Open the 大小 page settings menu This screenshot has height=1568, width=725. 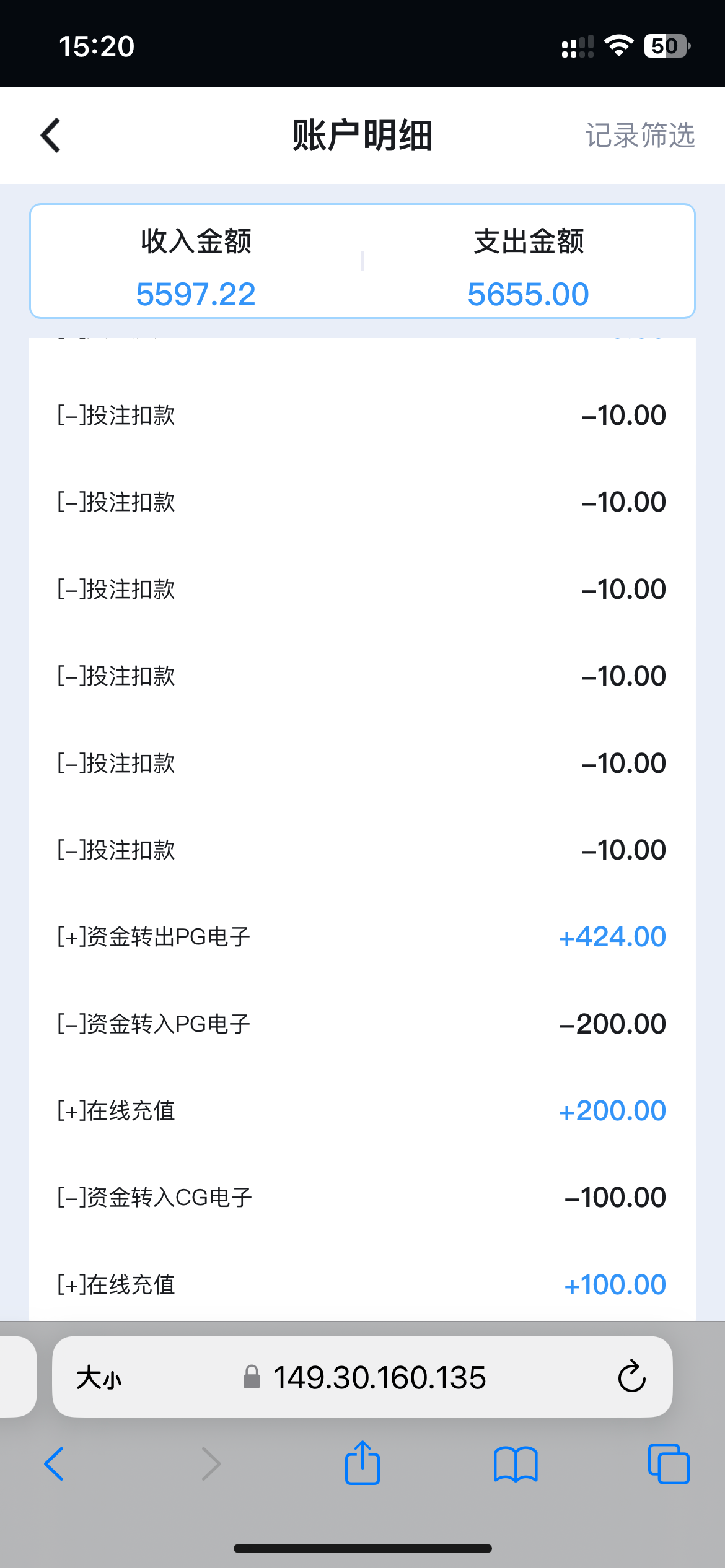pyautogui.click(x=99, y=1377)
